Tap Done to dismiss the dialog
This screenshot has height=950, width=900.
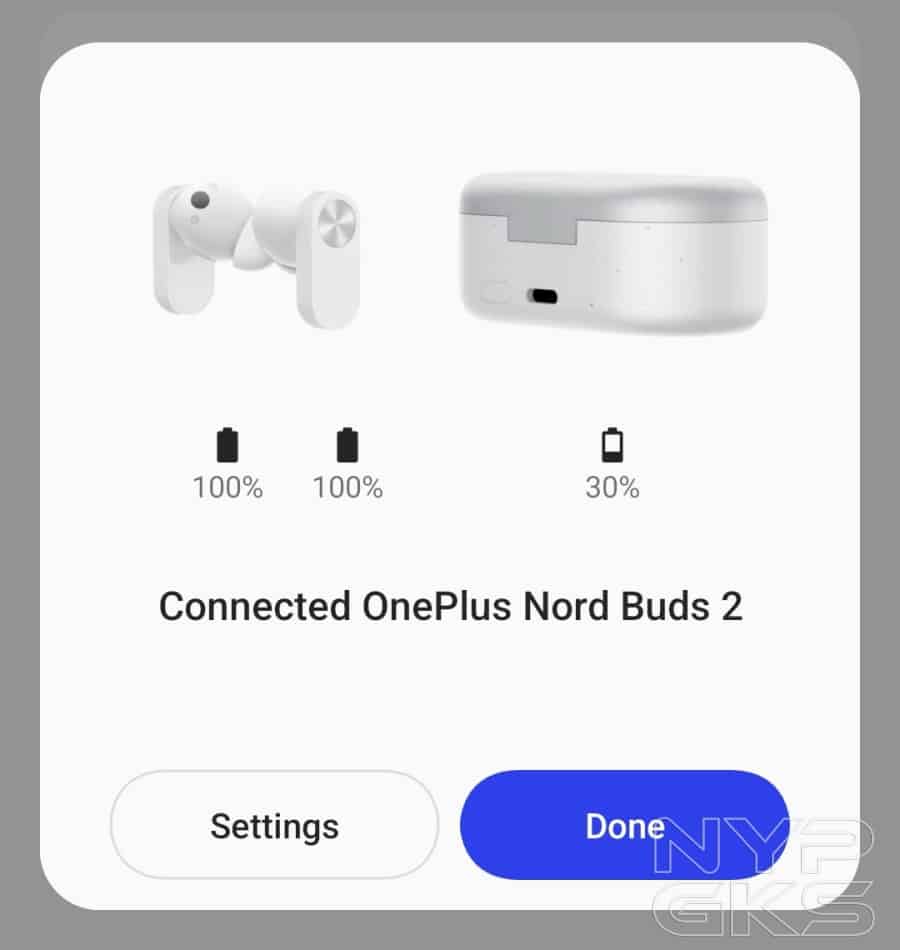coord(624,826)
